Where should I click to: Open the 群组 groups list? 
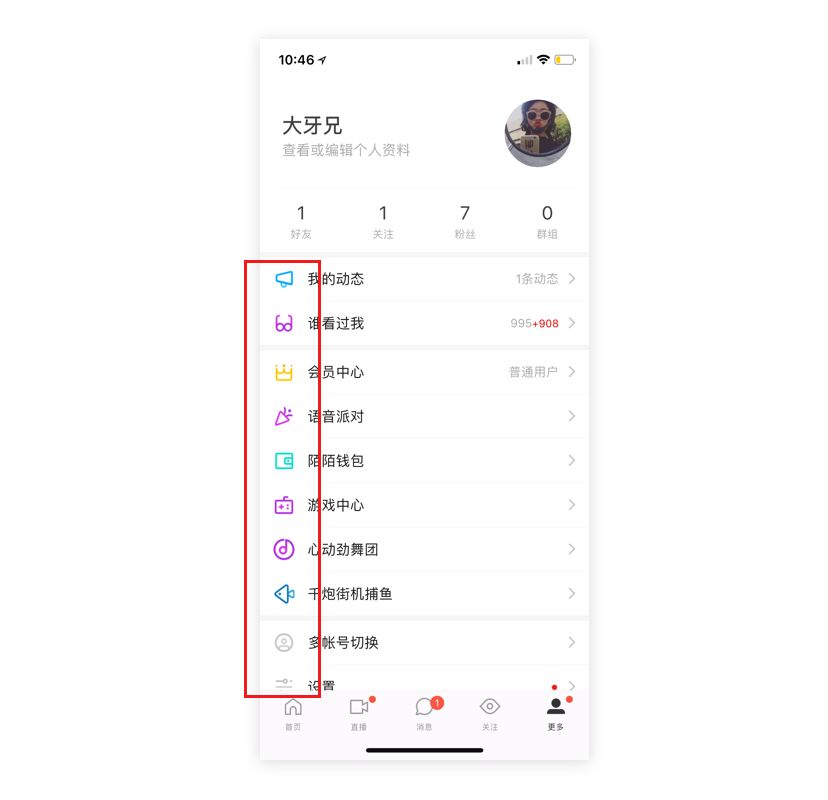[547, 221]
